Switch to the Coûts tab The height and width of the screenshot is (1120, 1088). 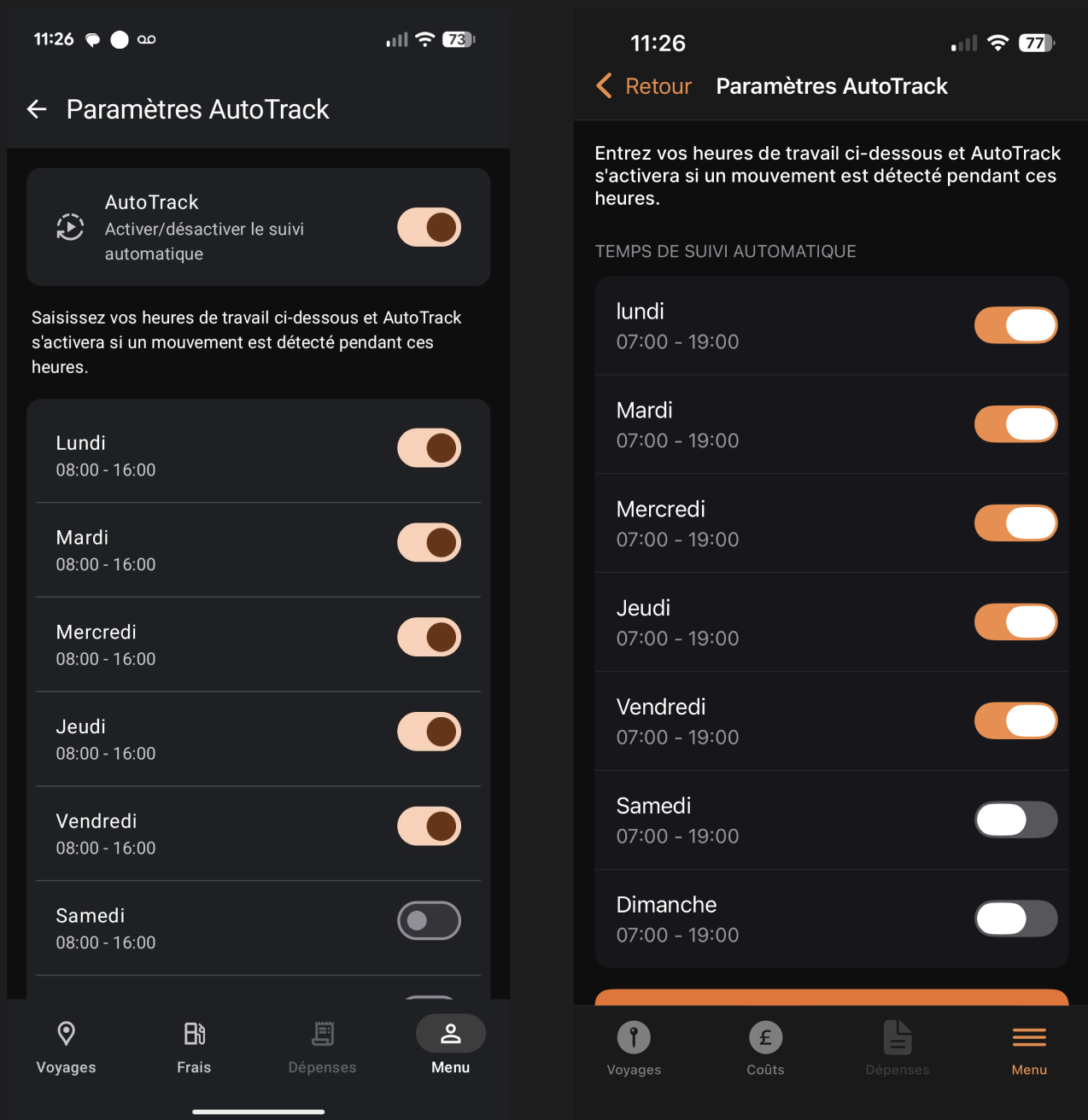(x=765, y=1049)
